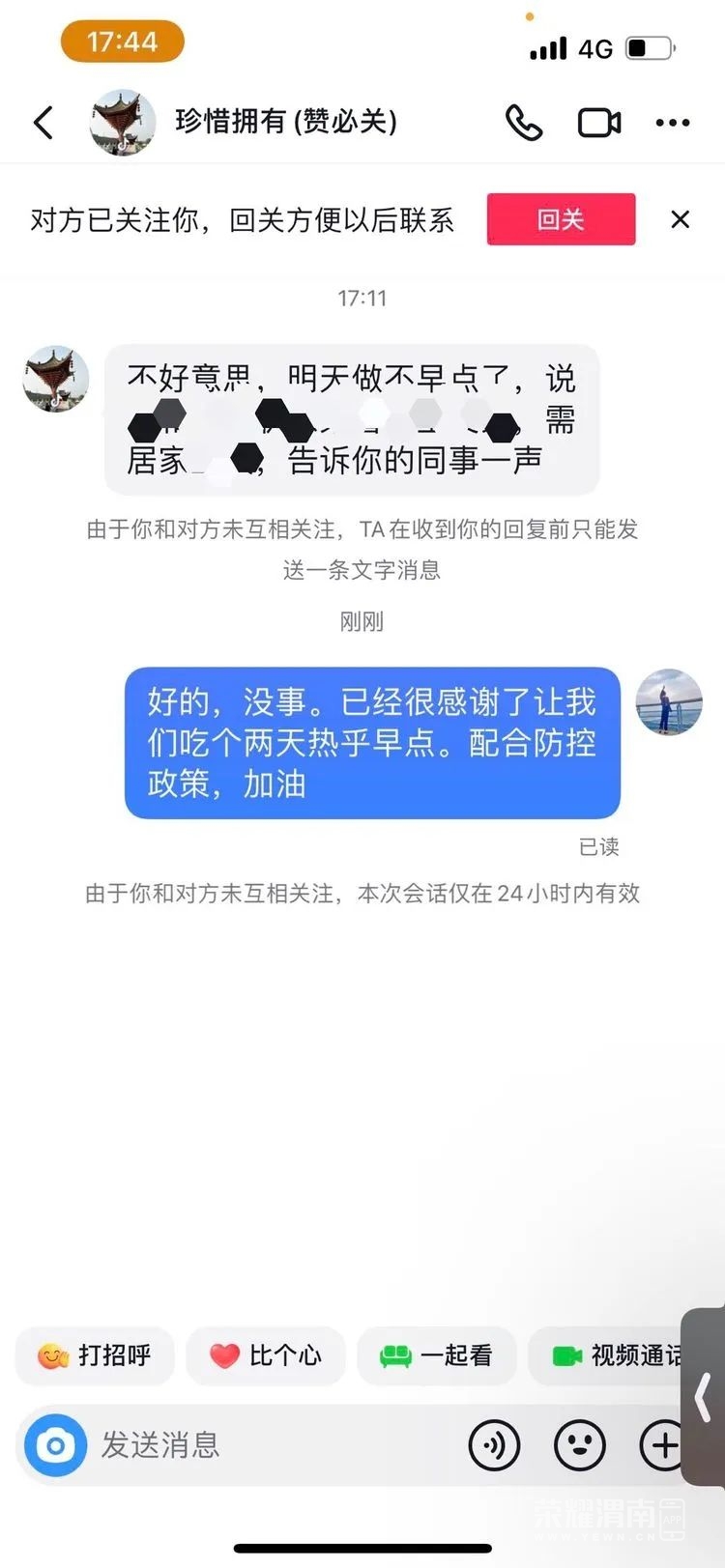Go back from the chat screen
This screenshot has width=725, height=1568.
click(43, 123)
